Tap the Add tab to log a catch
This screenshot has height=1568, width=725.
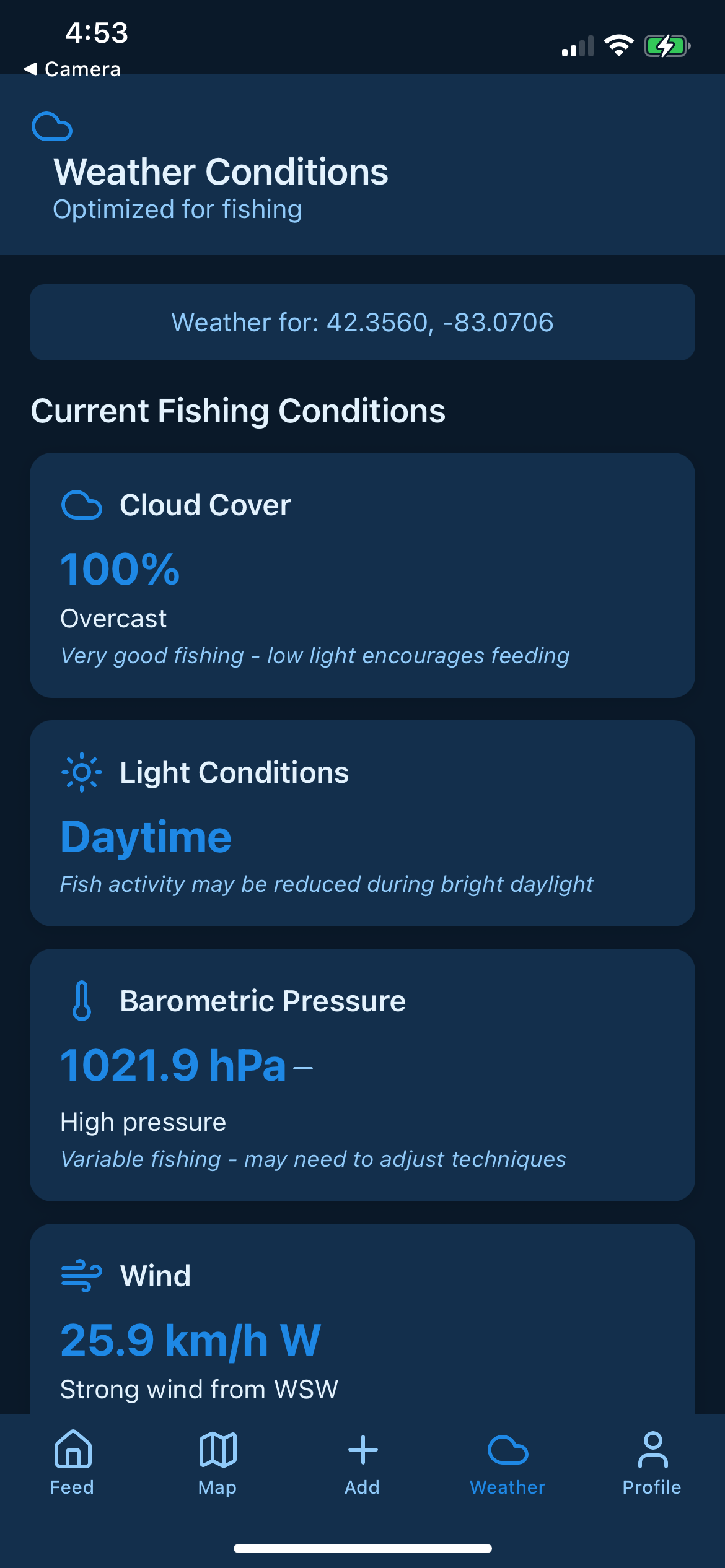[362, 1462]
